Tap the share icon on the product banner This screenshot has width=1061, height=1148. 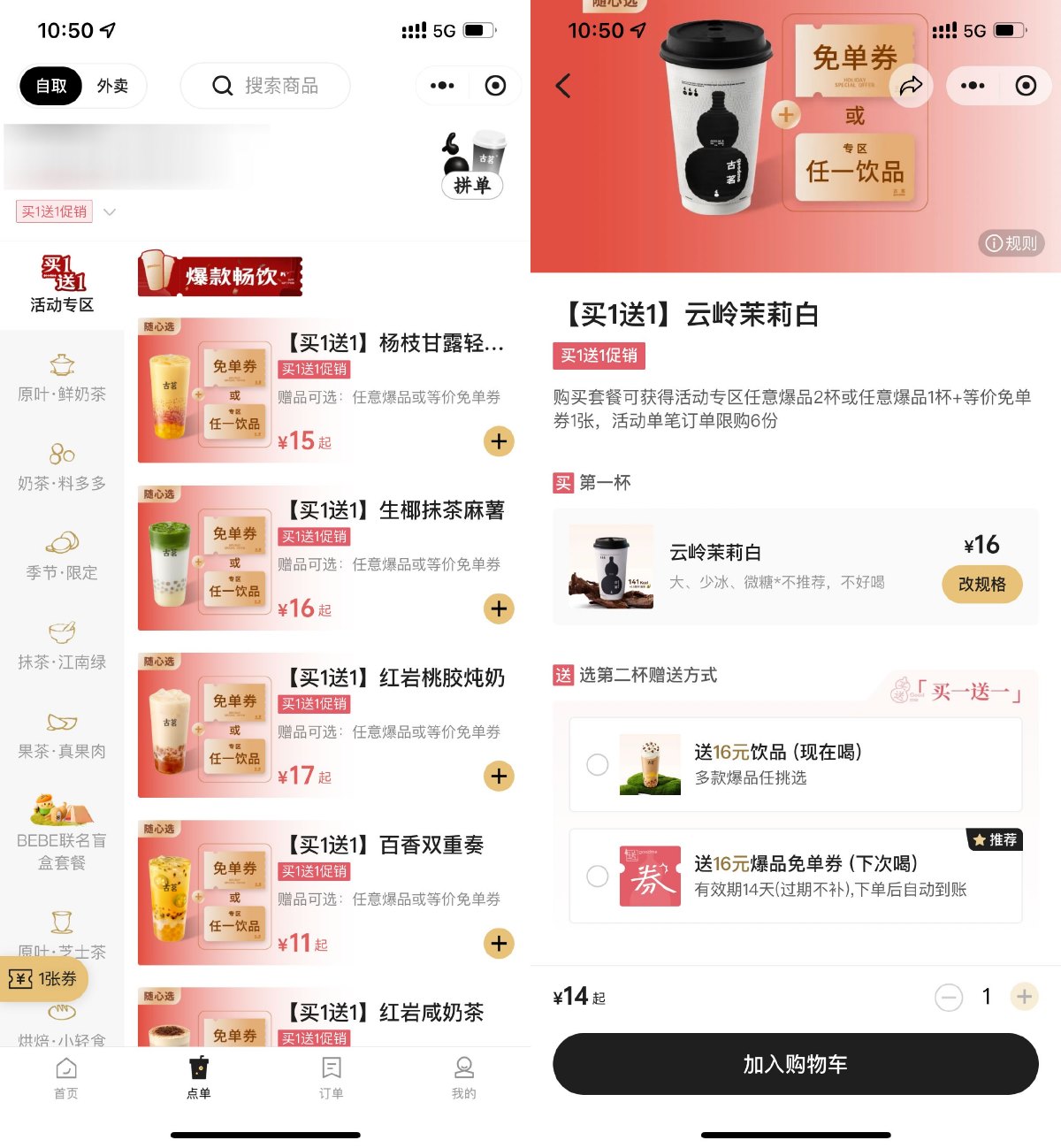coord(911,86)
